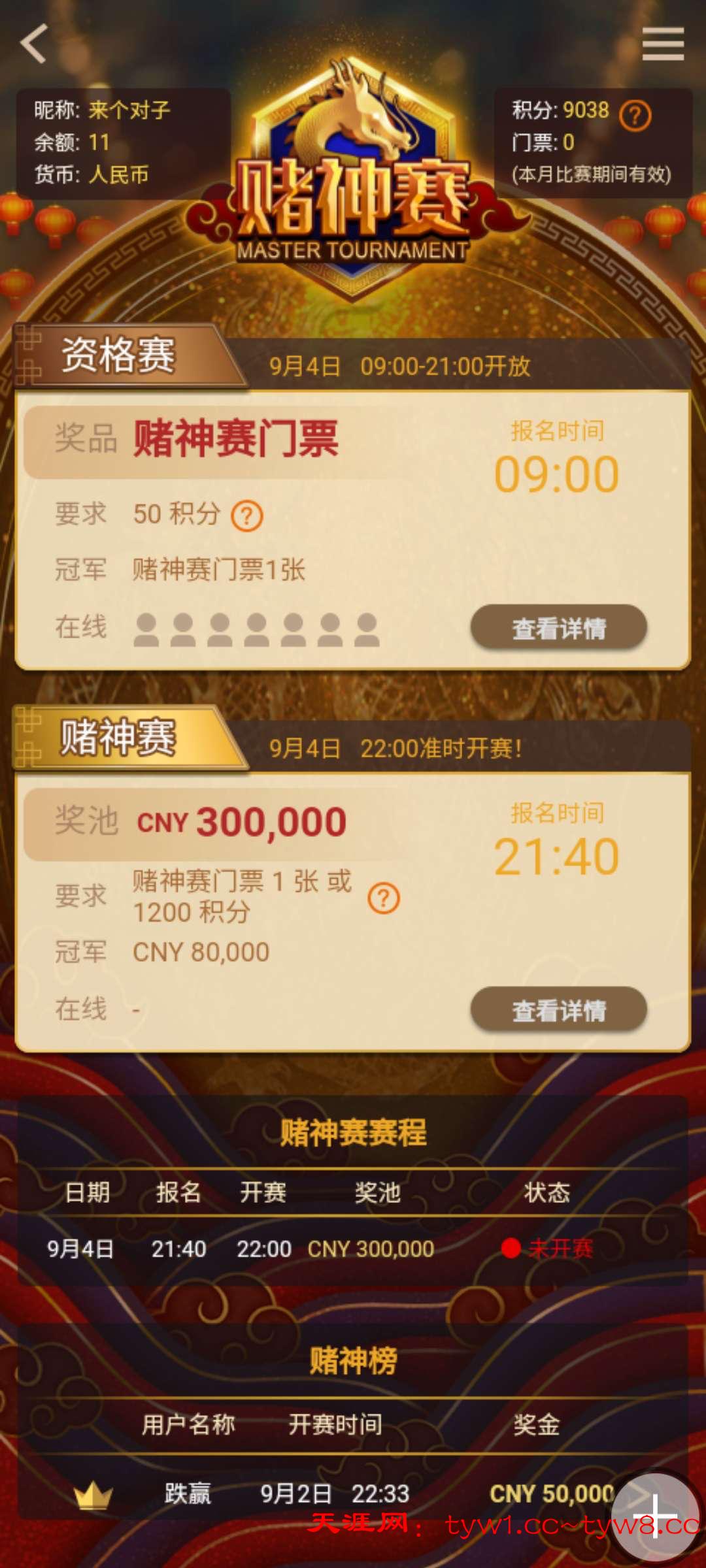Tap the floating plus button

pyautogui.click(x=655, y=1517)
